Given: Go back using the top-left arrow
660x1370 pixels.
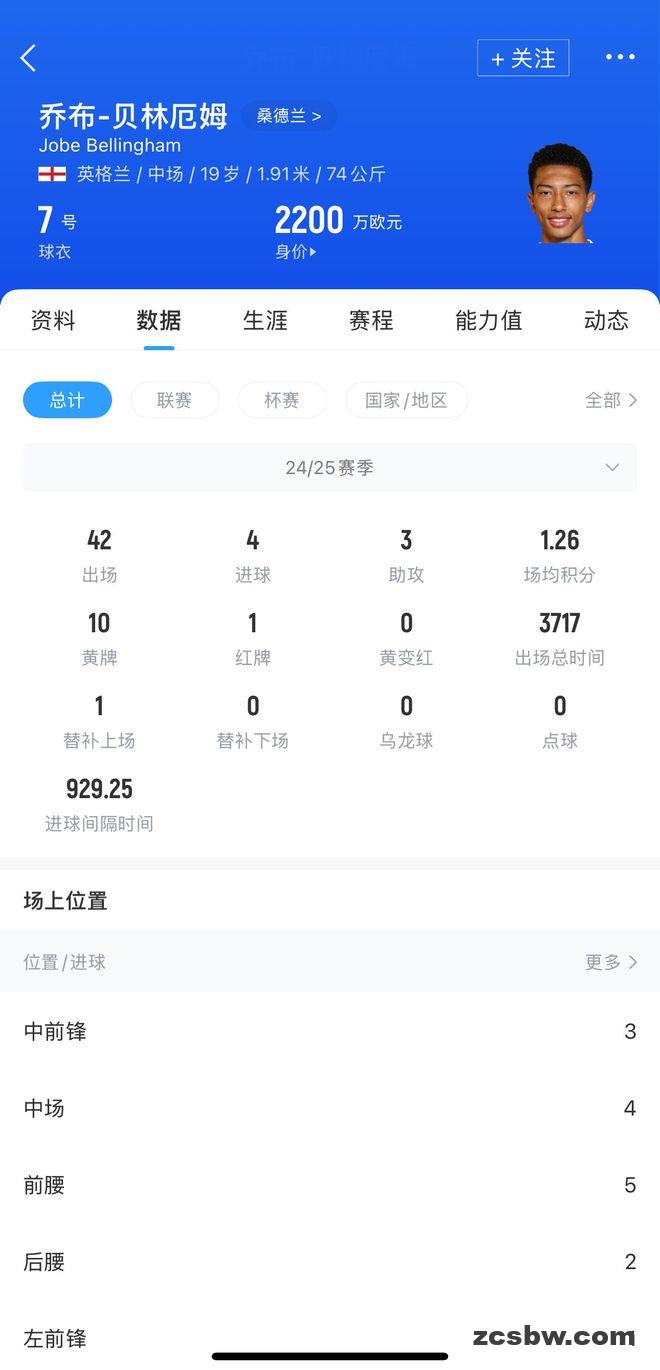Looking at the screenshot, I should point(28,58).
